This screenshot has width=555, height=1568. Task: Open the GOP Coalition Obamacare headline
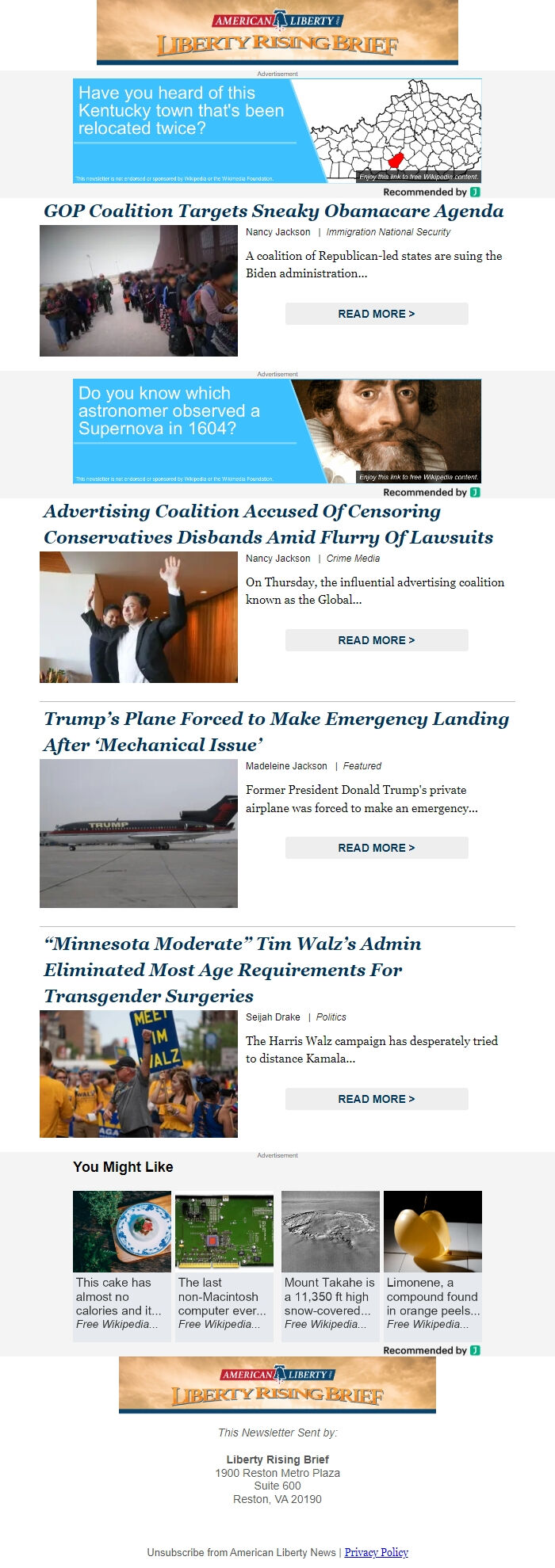coord(274,211)
